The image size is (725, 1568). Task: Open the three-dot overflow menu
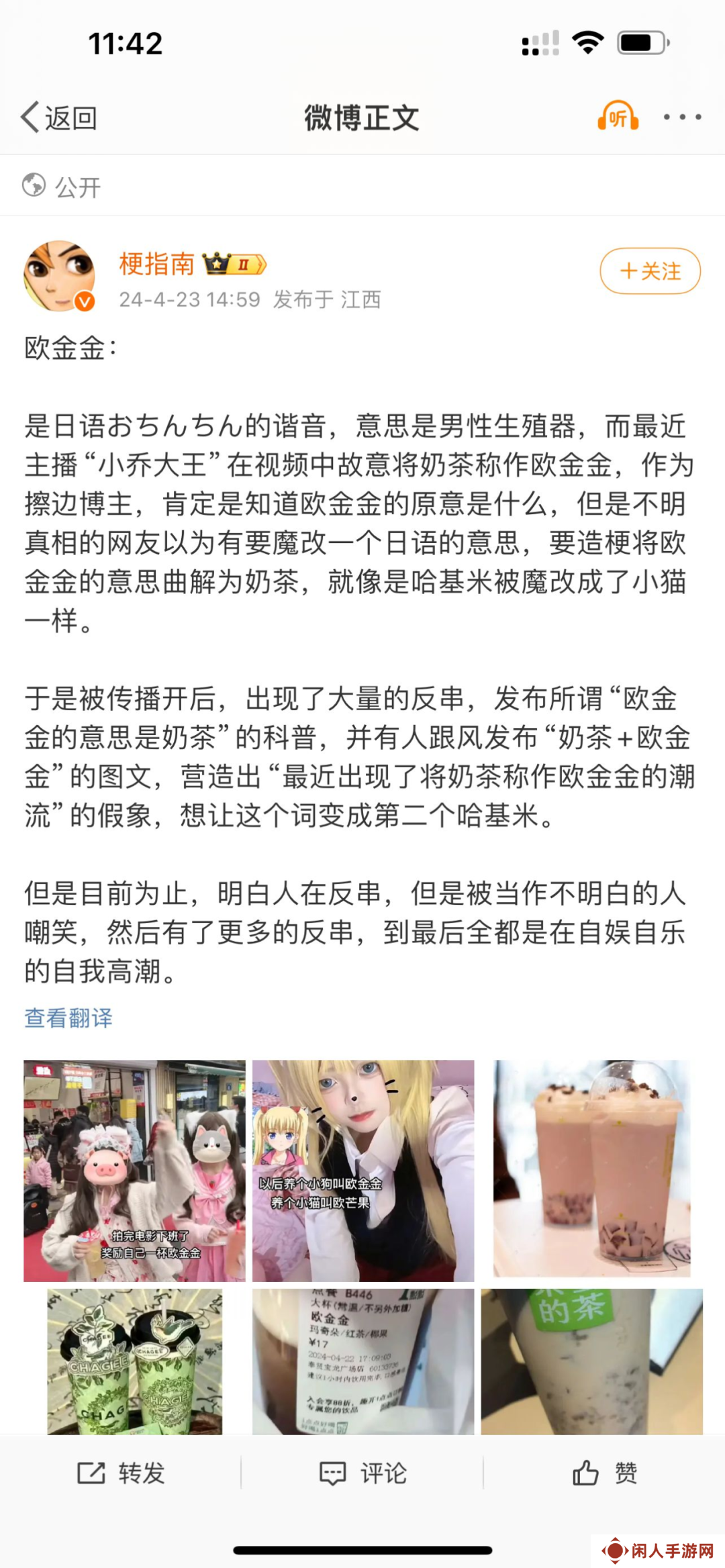click(x=682, y=117)
